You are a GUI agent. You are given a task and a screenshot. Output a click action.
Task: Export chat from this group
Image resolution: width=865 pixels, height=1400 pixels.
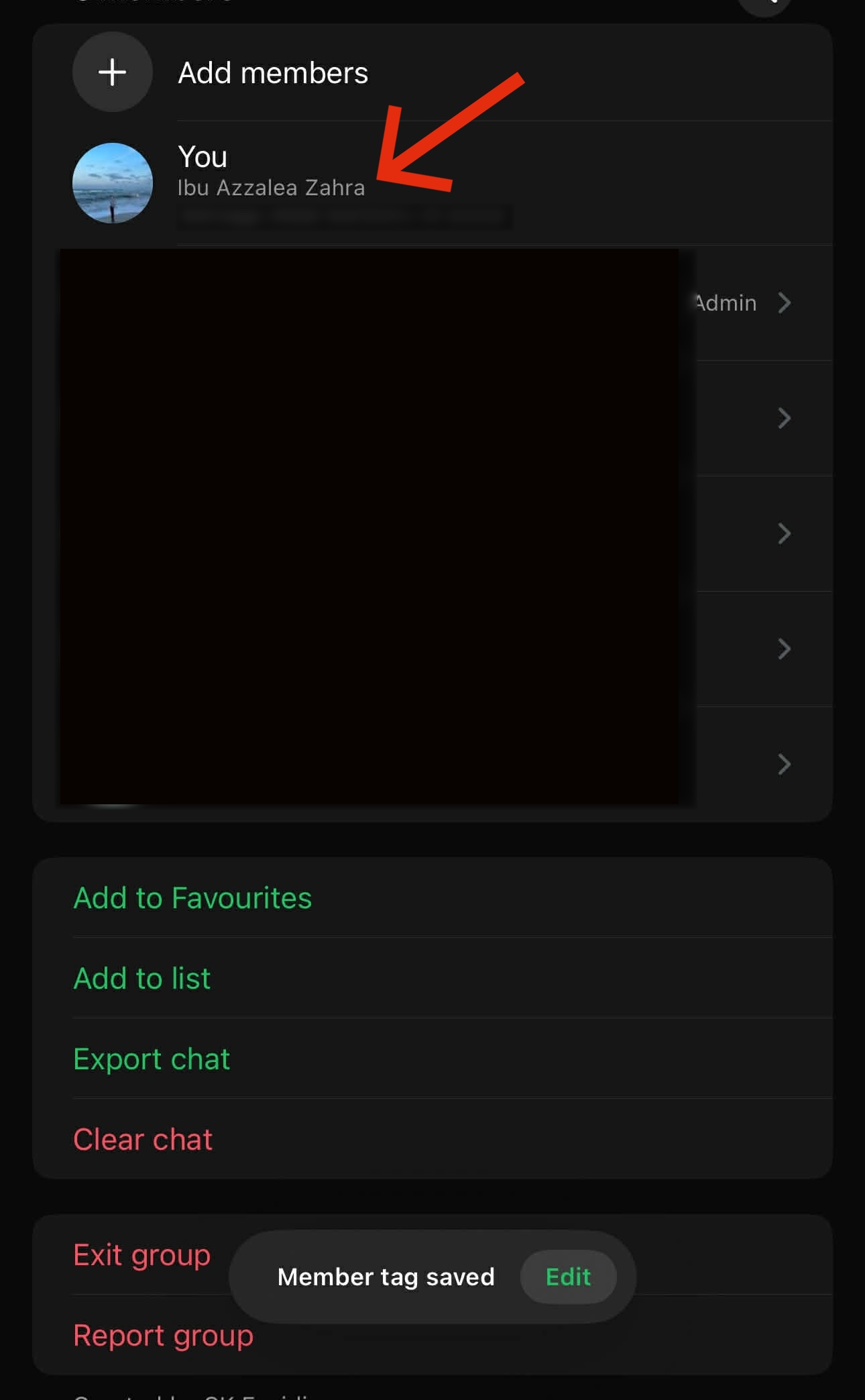click(x=152, y=1059)
